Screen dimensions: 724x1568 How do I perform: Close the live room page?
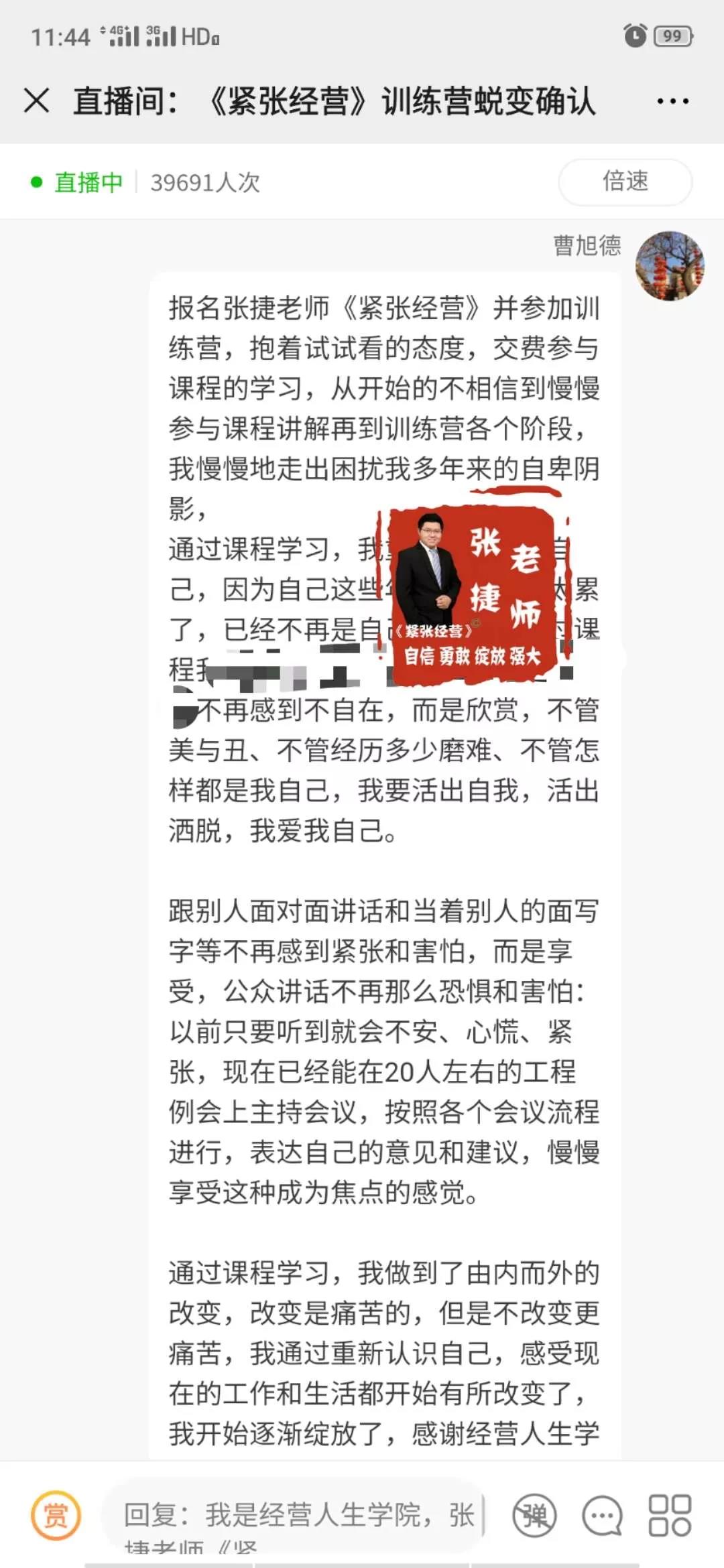(x=36, y=101)
